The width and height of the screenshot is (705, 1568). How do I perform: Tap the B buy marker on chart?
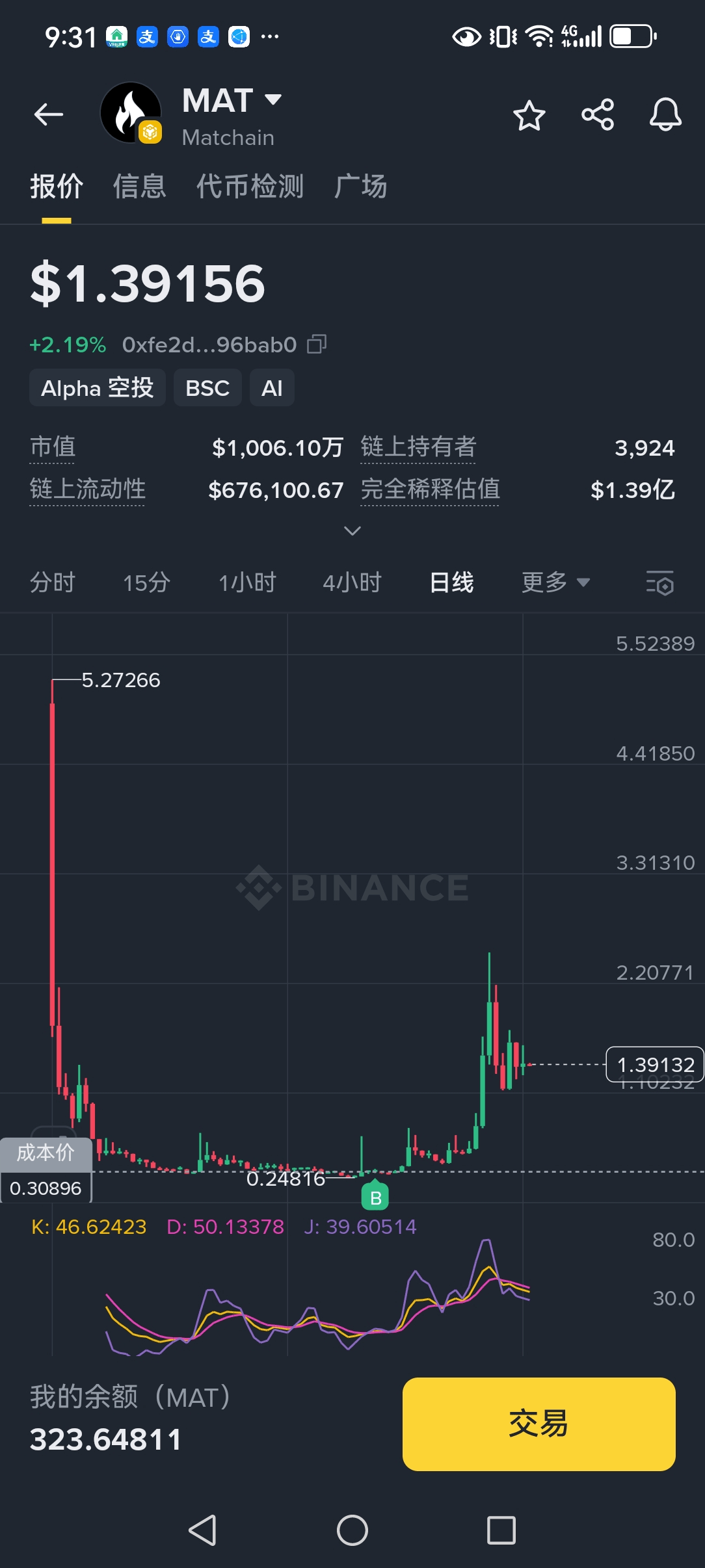pyautogui.click(x=375, y=1197)
